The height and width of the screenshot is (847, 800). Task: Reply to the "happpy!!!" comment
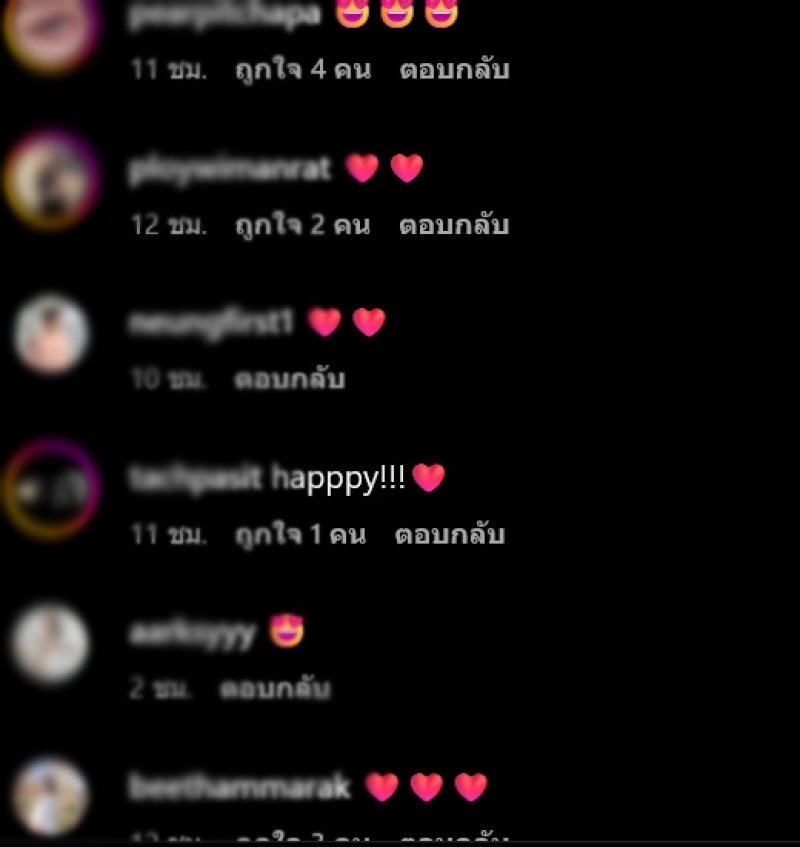point(450,535)
